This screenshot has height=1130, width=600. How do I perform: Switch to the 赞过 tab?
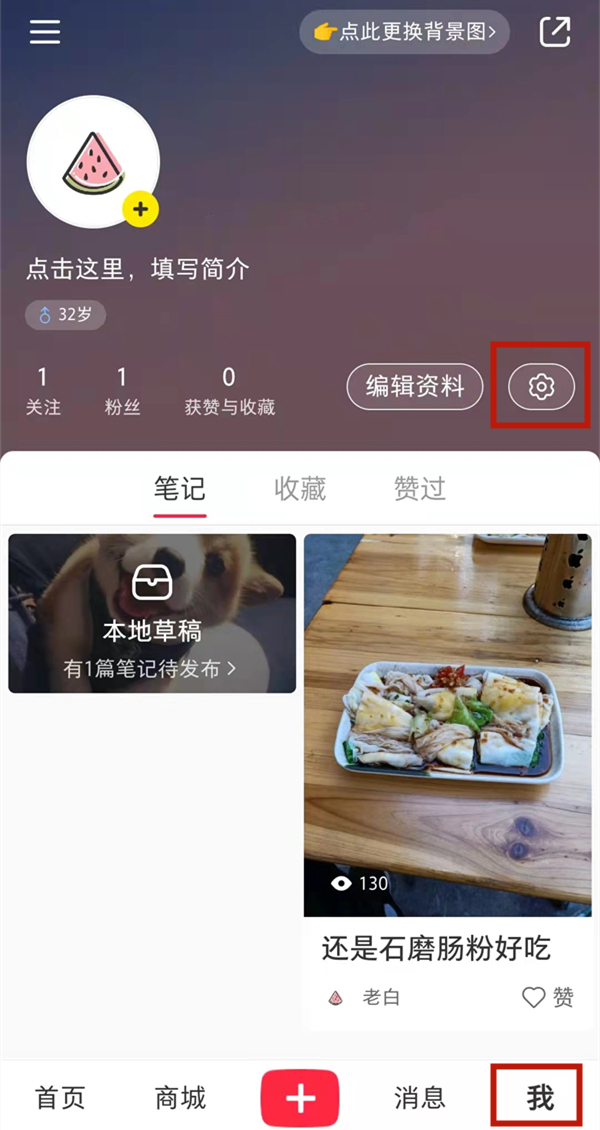tap(419, 489)
